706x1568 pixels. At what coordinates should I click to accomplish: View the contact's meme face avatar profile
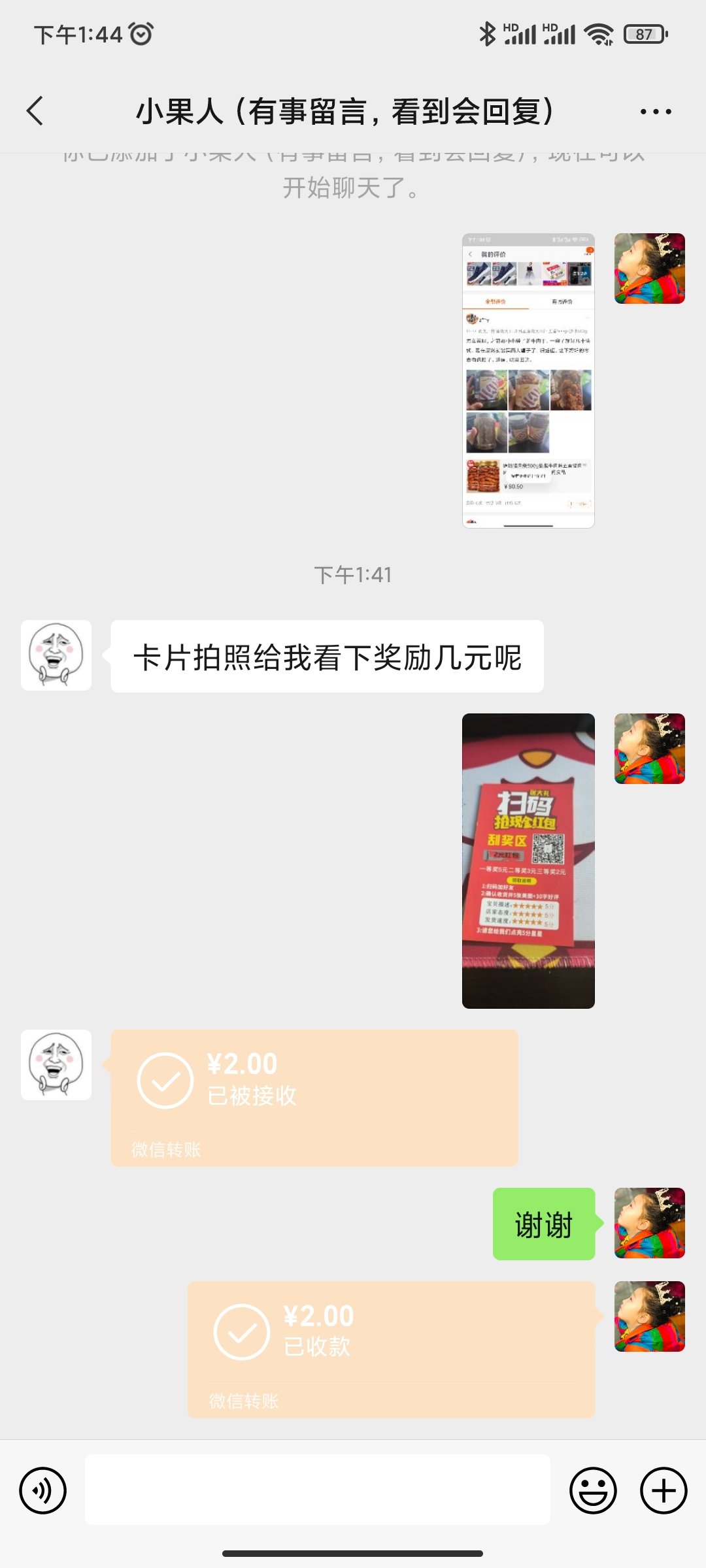point(56,655)
